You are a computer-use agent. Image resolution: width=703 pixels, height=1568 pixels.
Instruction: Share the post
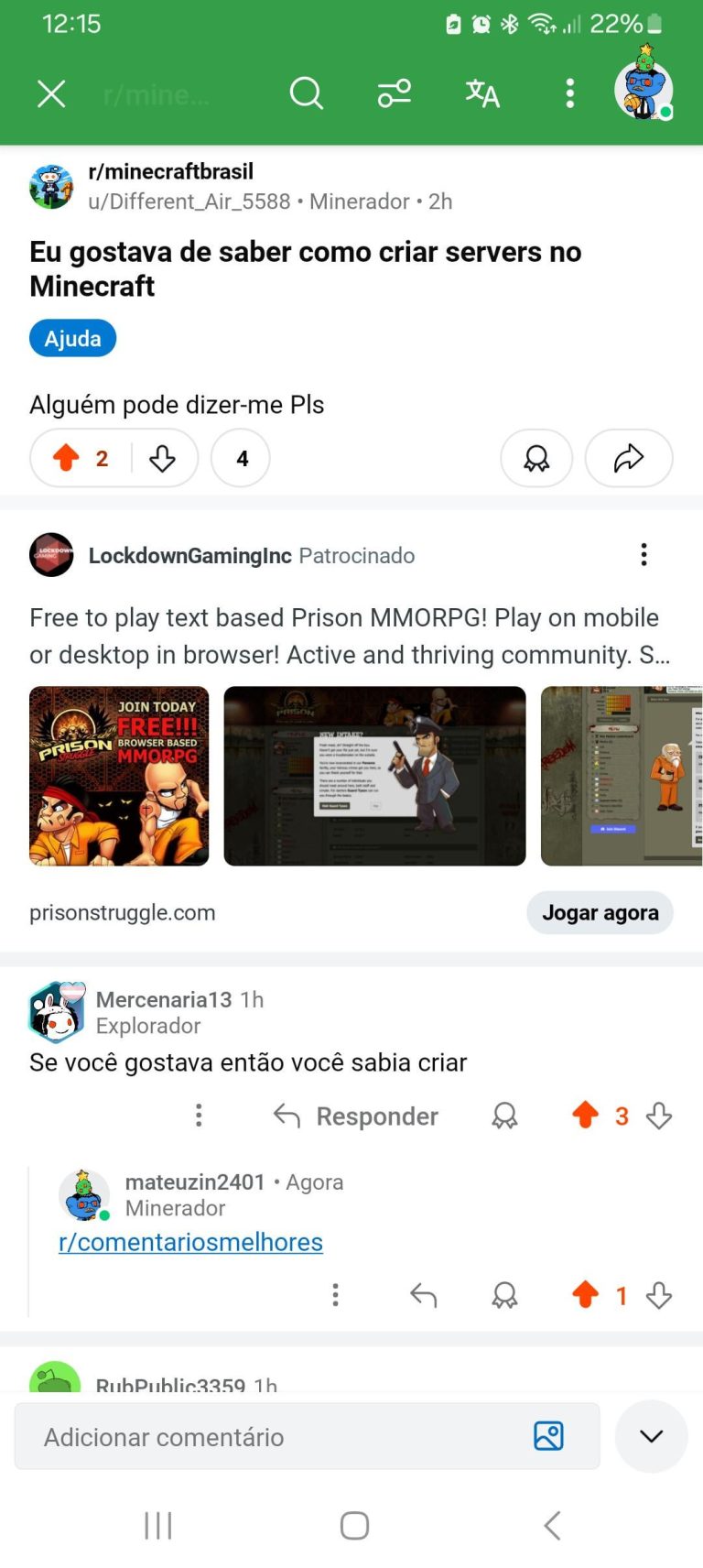coord(629,458)
